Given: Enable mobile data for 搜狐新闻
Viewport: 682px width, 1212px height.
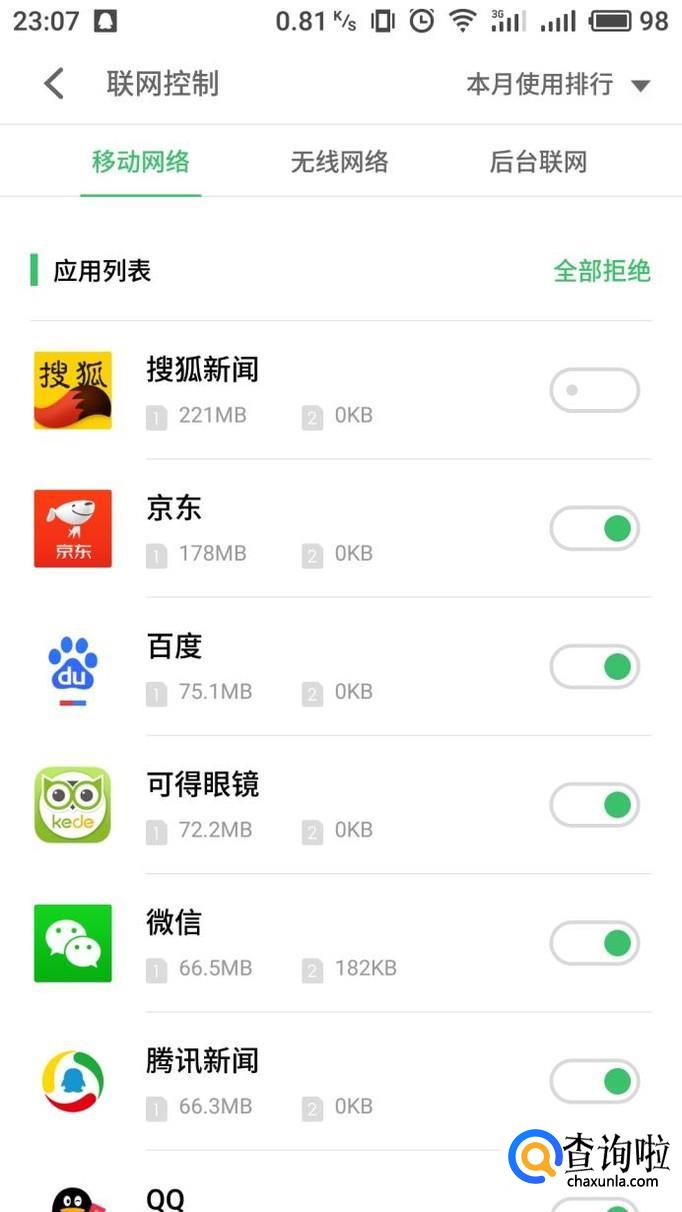Looking at the screenshot, I should 594,390.
